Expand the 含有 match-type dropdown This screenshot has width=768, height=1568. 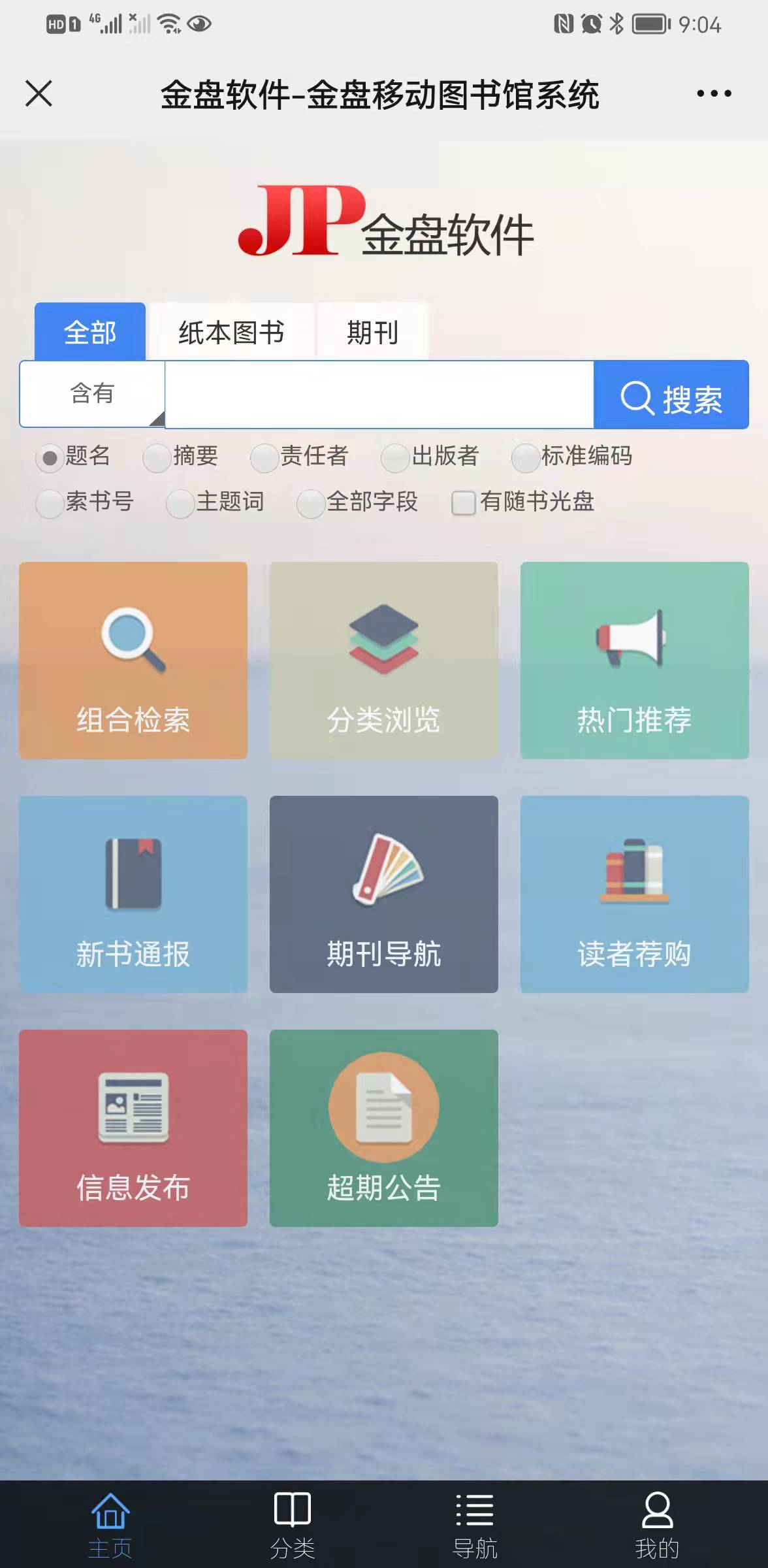coord(93,394)
